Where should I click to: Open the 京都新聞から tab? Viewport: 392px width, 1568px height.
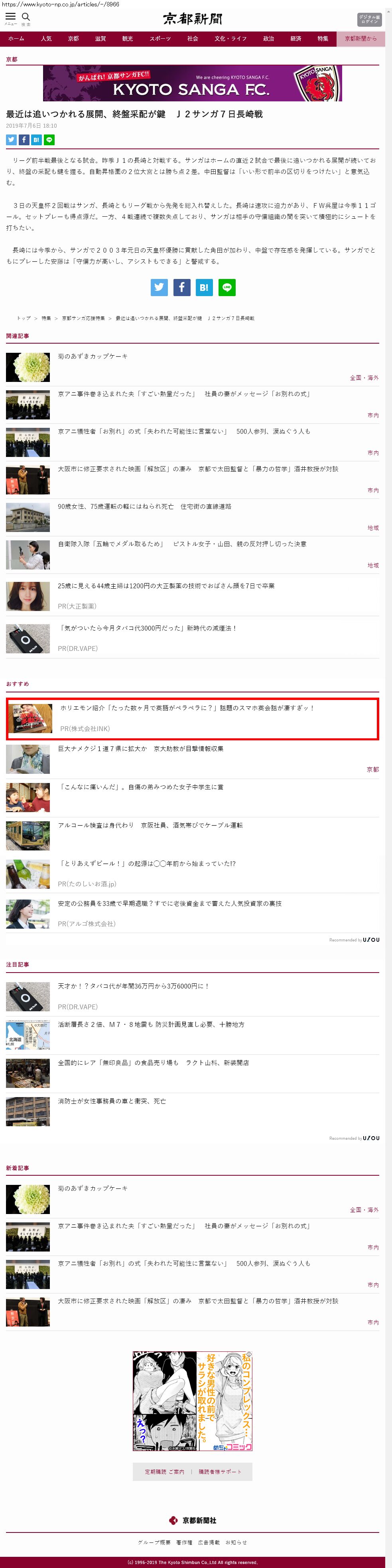360,38
